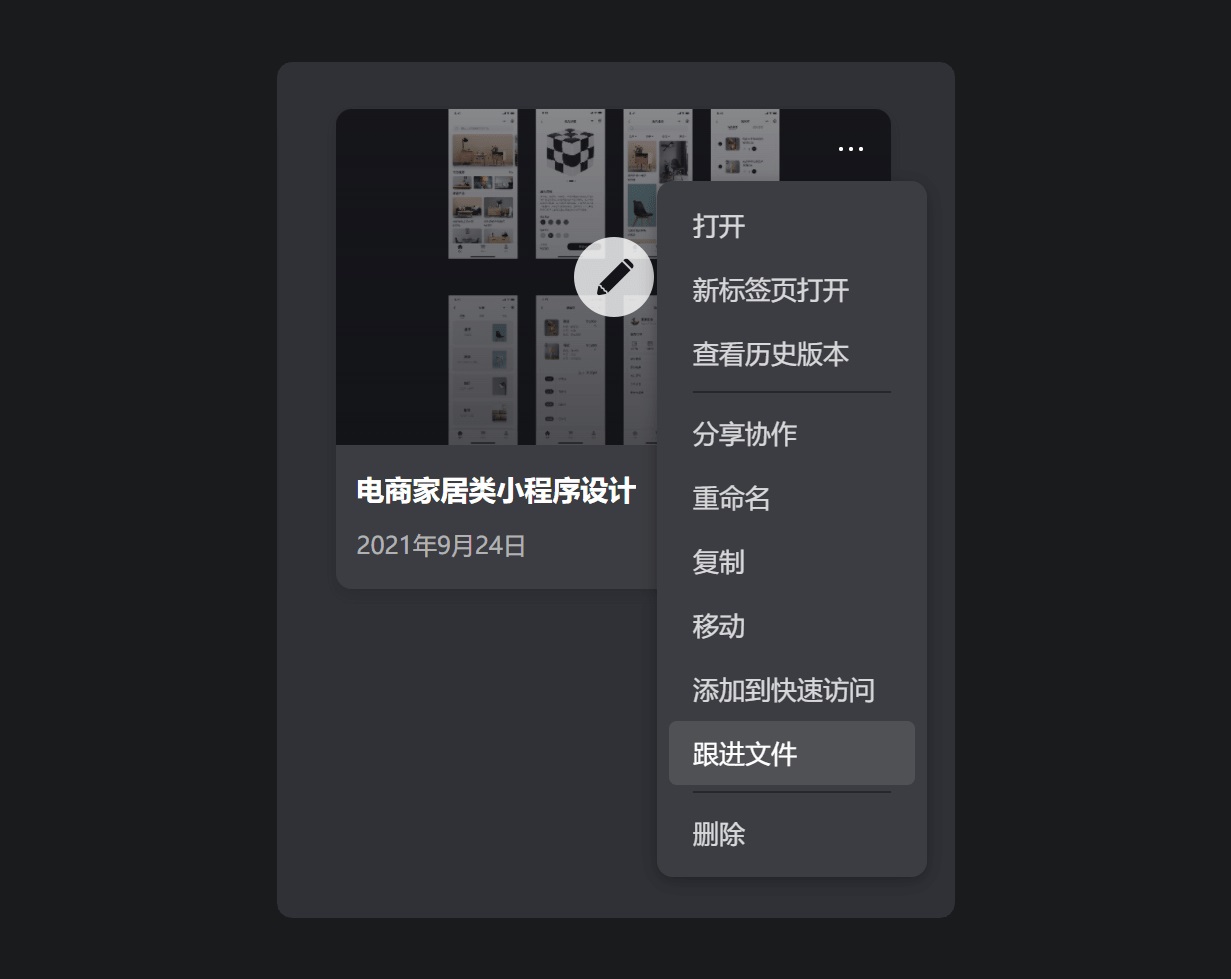This screenshot has height=979, width=1231.
Task: Open the 电商家居类小程序设计 file card
Action: [496, 491]
